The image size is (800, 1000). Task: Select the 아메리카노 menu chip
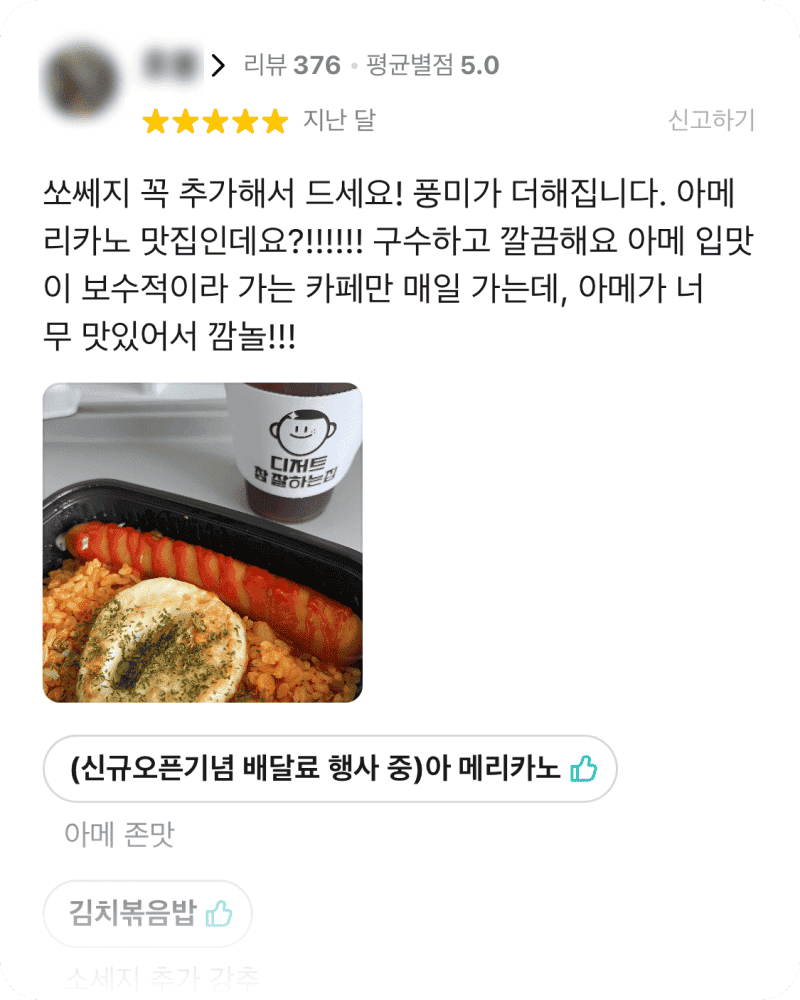click(330, 769)
